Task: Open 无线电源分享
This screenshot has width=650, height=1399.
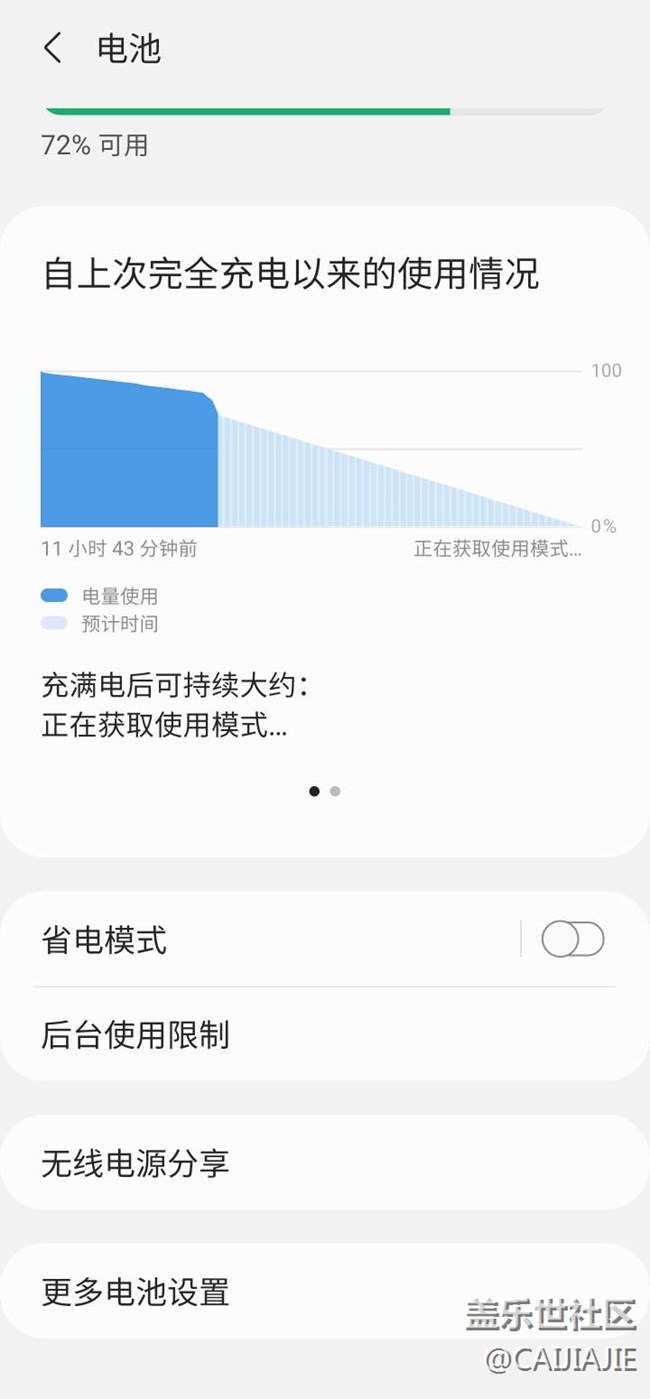Action: pos(300,1163)
